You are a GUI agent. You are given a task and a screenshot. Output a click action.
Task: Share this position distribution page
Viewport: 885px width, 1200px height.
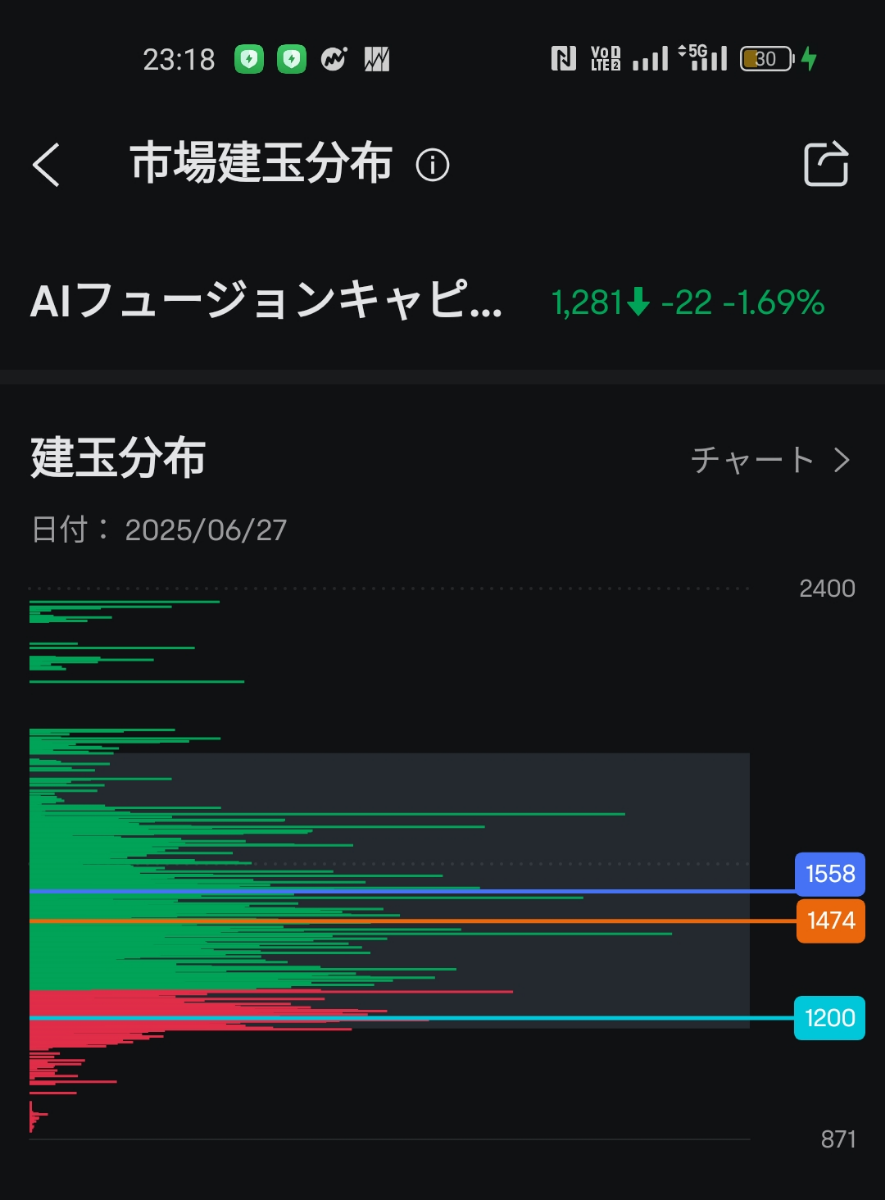[x=826, y=165]
